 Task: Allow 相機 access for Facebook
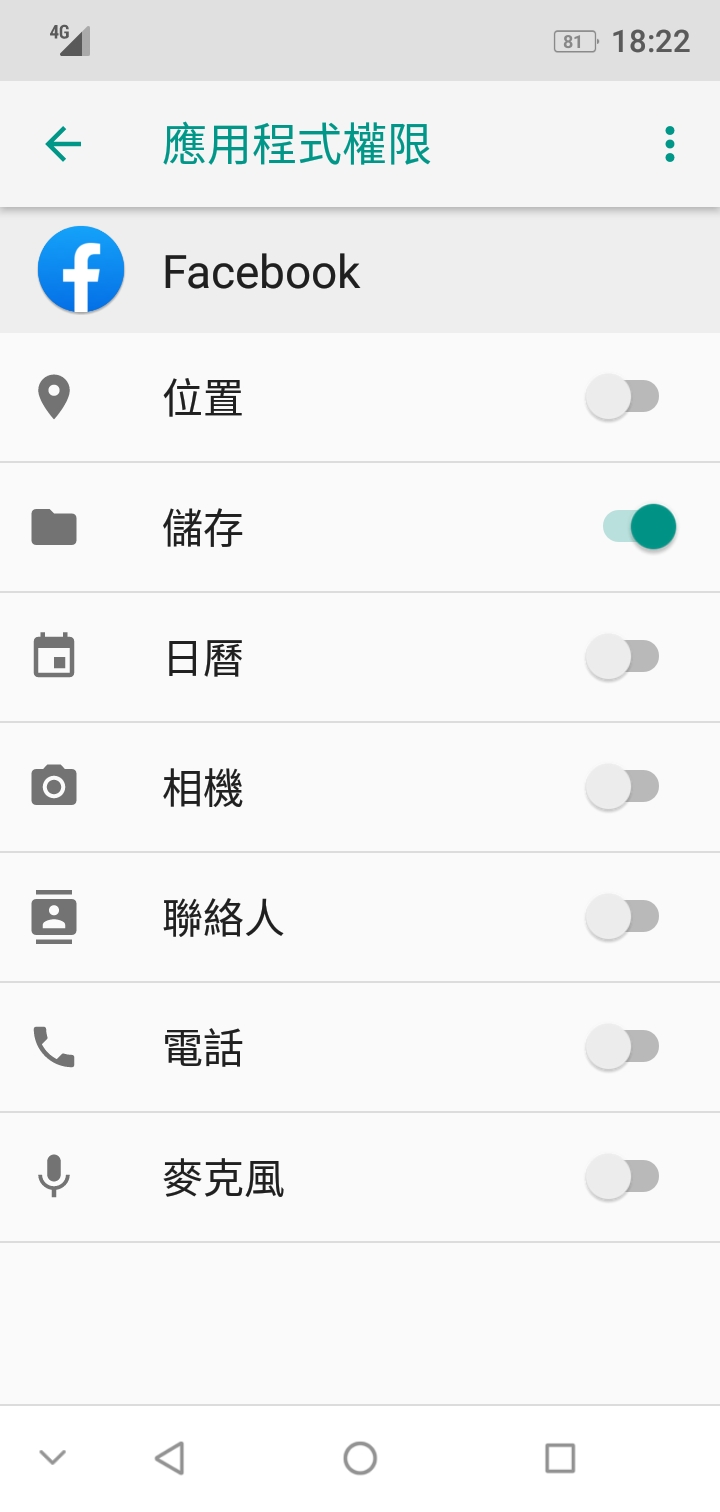click(622, 788)
